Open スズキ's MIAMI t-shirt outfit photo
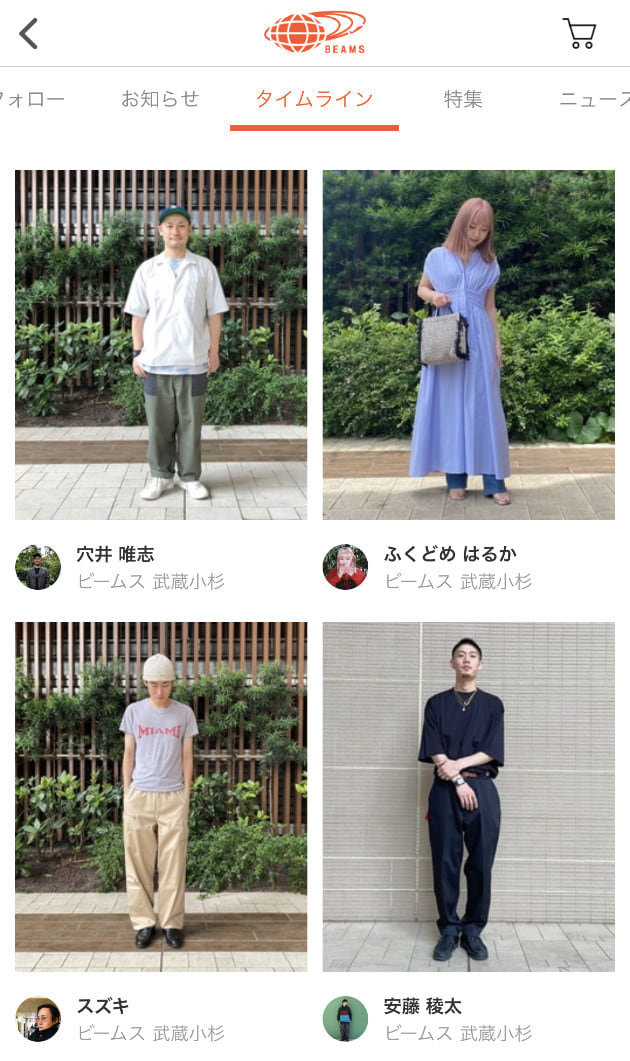Viewport: 630px width, 1061px height. click(161, 796)
